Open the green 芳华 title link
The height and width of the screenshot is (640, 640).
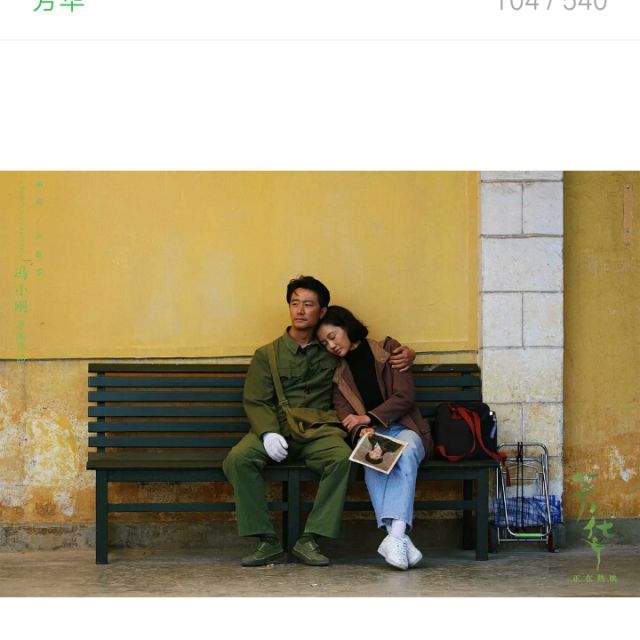tap(59, 5)
